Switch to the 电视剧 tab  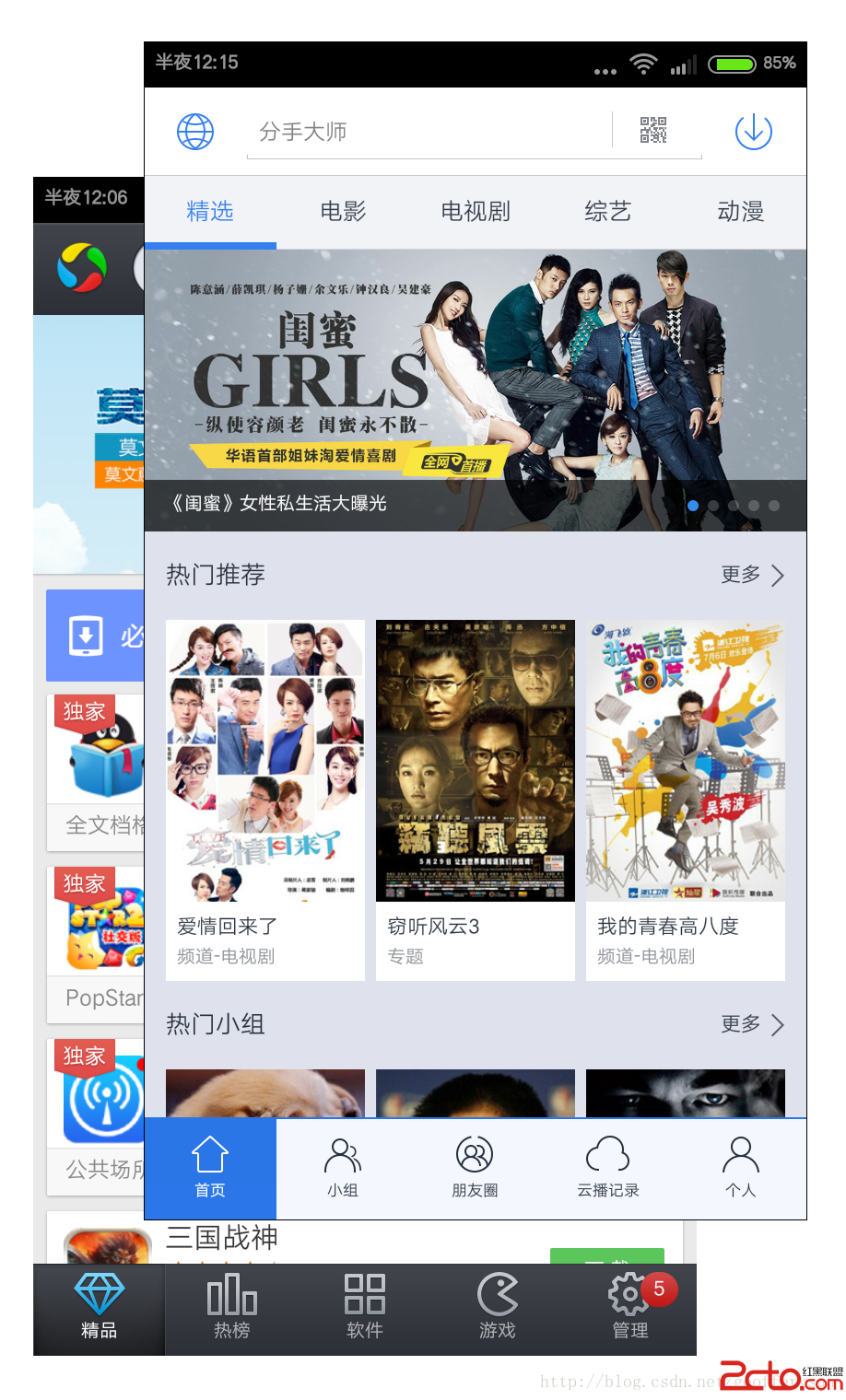[x=476, y=212]
